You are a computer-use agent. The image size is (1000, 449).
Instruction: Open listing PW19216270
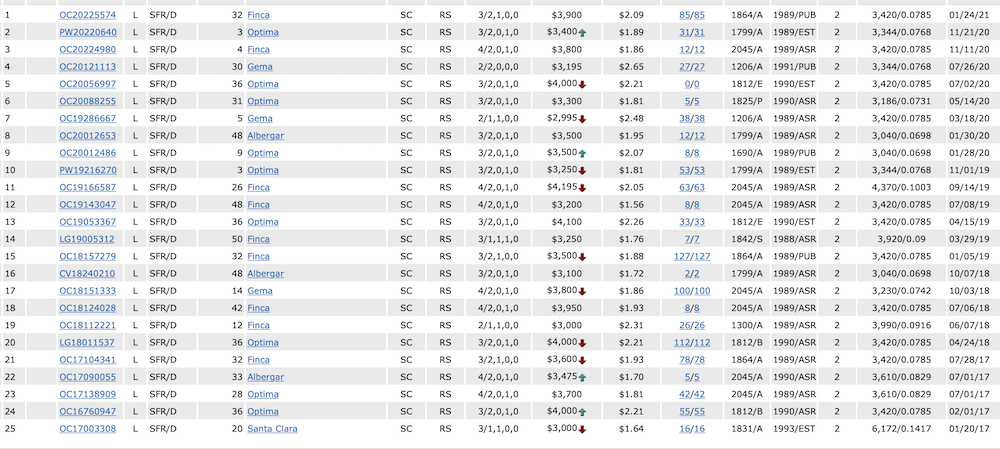click(87, 170)
